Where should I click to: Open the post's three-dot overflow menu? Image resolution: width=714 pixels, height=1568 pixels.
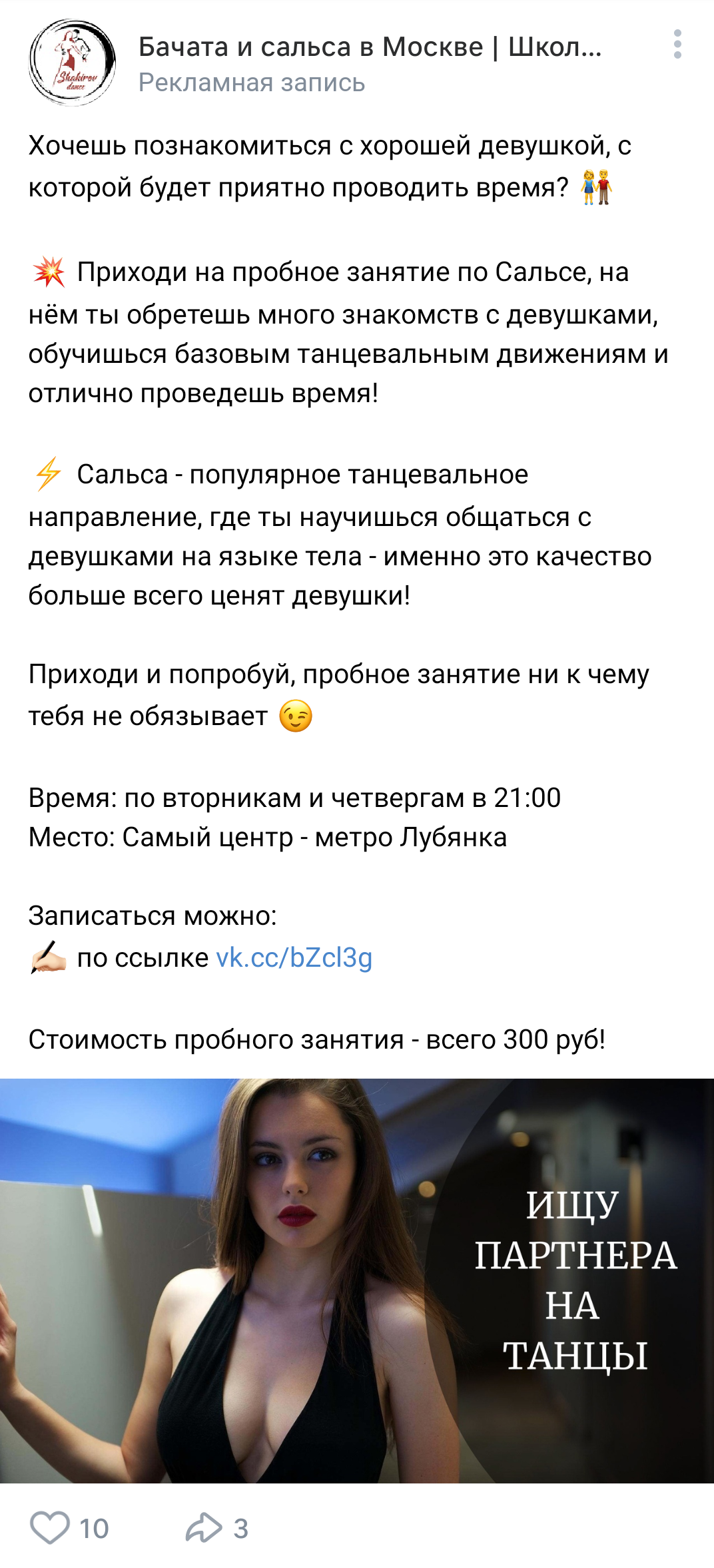point(677,45)
